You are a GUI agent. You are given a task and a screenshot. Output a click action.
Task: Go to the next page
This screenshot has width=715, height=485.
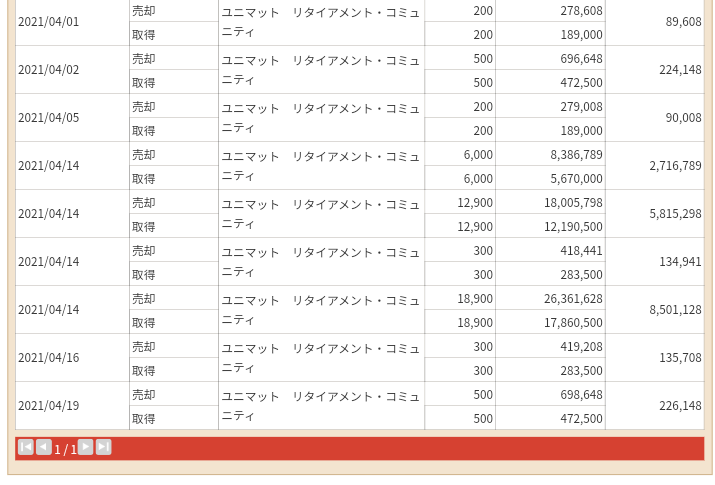[x=86, y=447]
